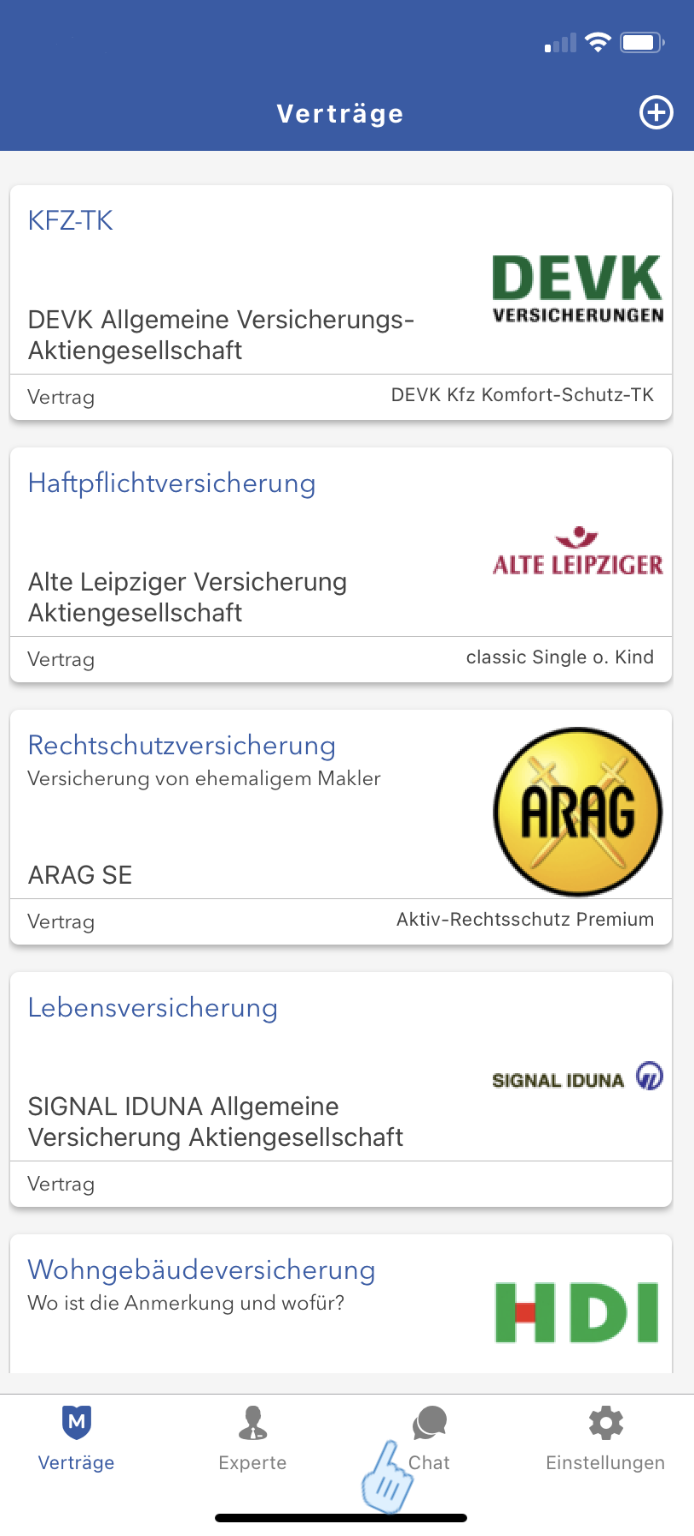Switch to the Chat tab
The height and width of the screenshot is (1536, 694).
coord(429,1440)
